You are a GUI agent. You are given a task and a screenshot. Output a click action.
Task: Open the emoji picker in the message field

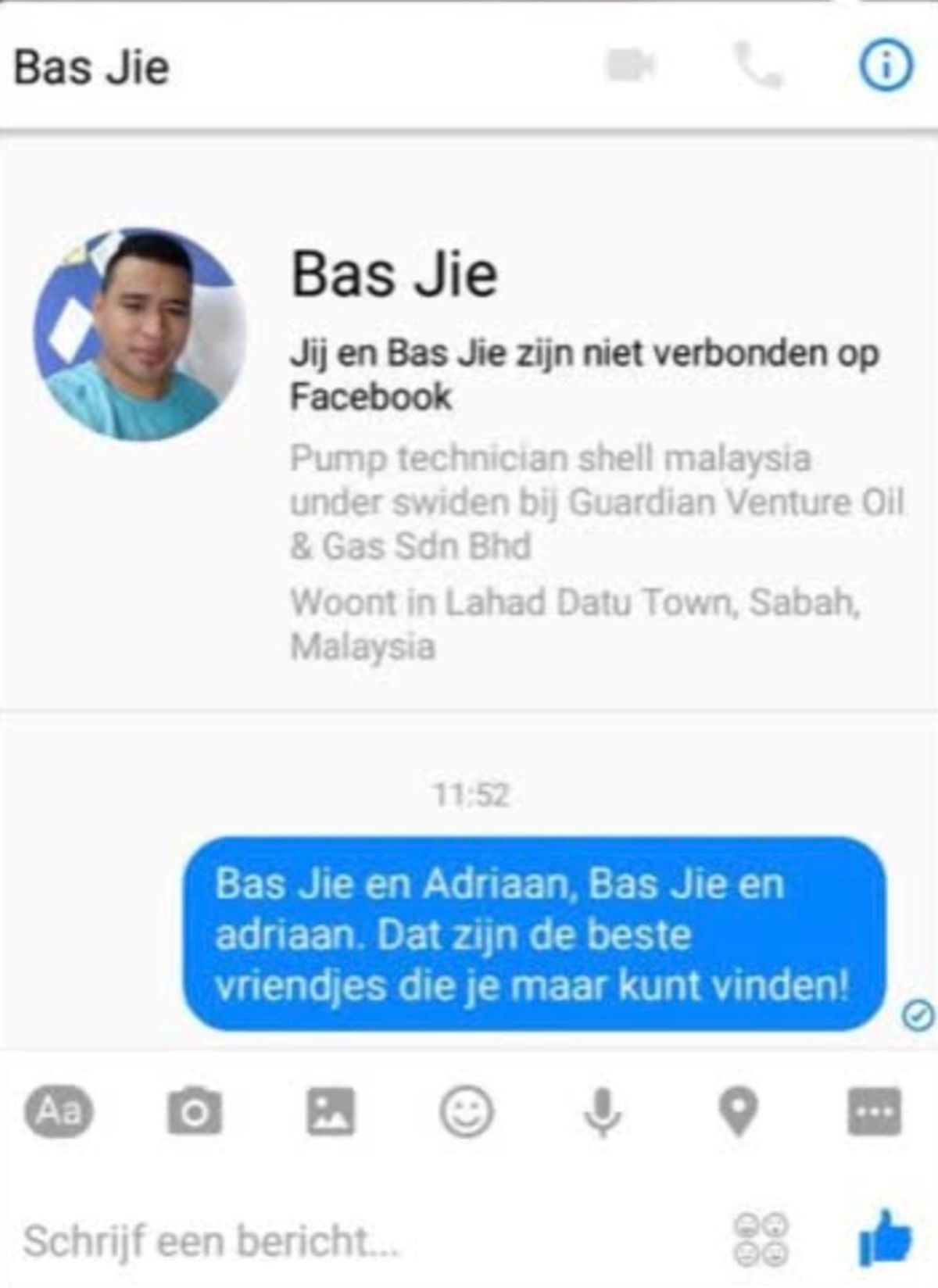tap(761, 1240)
